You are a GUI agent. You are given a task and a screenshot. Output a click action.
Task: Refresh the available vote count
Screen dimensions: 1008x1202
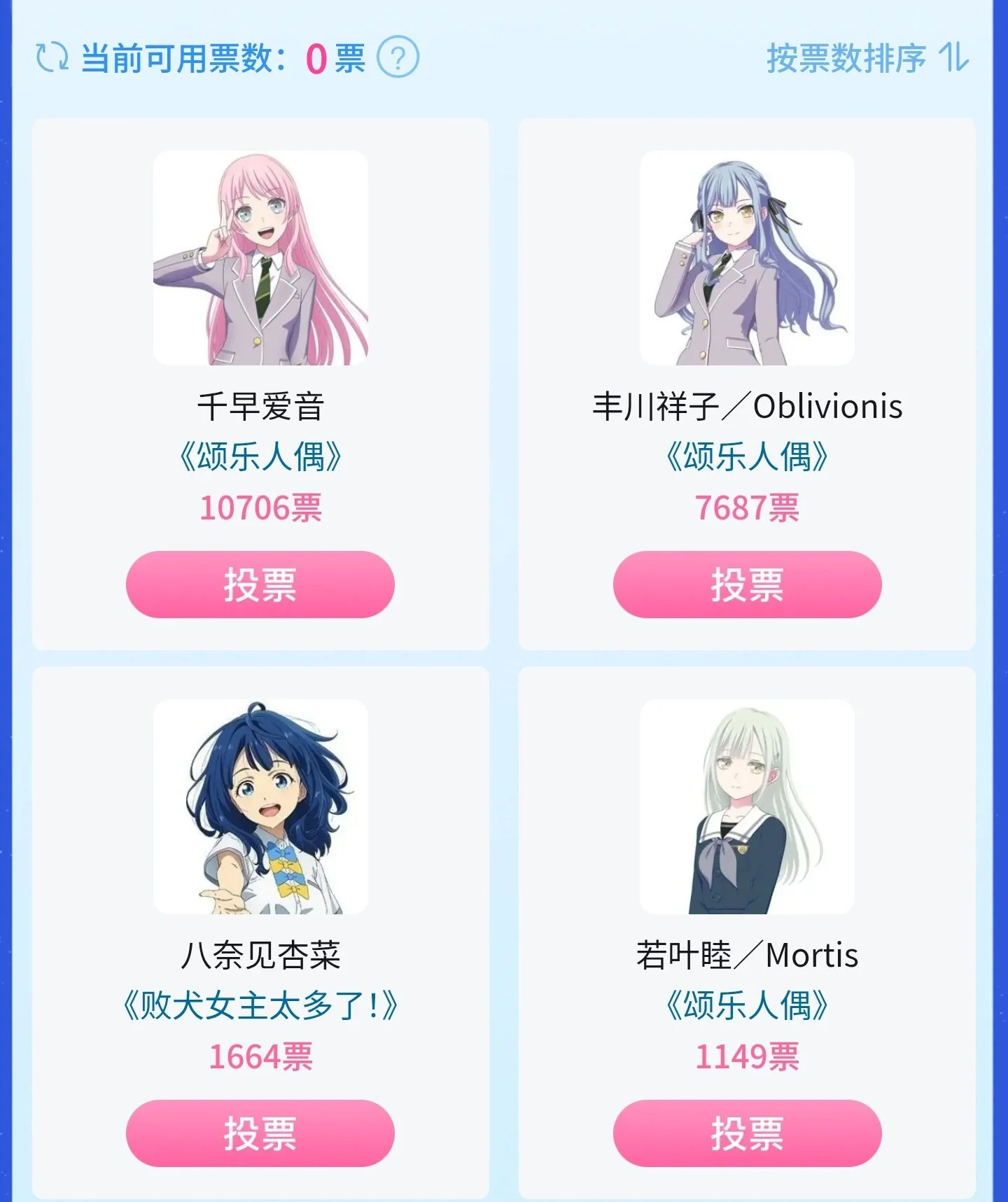tap(52, 57)
